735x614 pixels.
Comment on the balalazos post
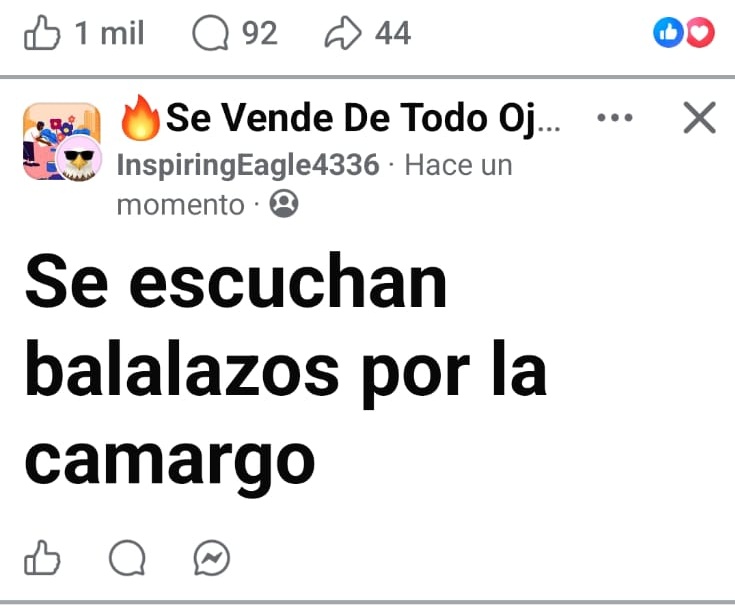[127, 558]
